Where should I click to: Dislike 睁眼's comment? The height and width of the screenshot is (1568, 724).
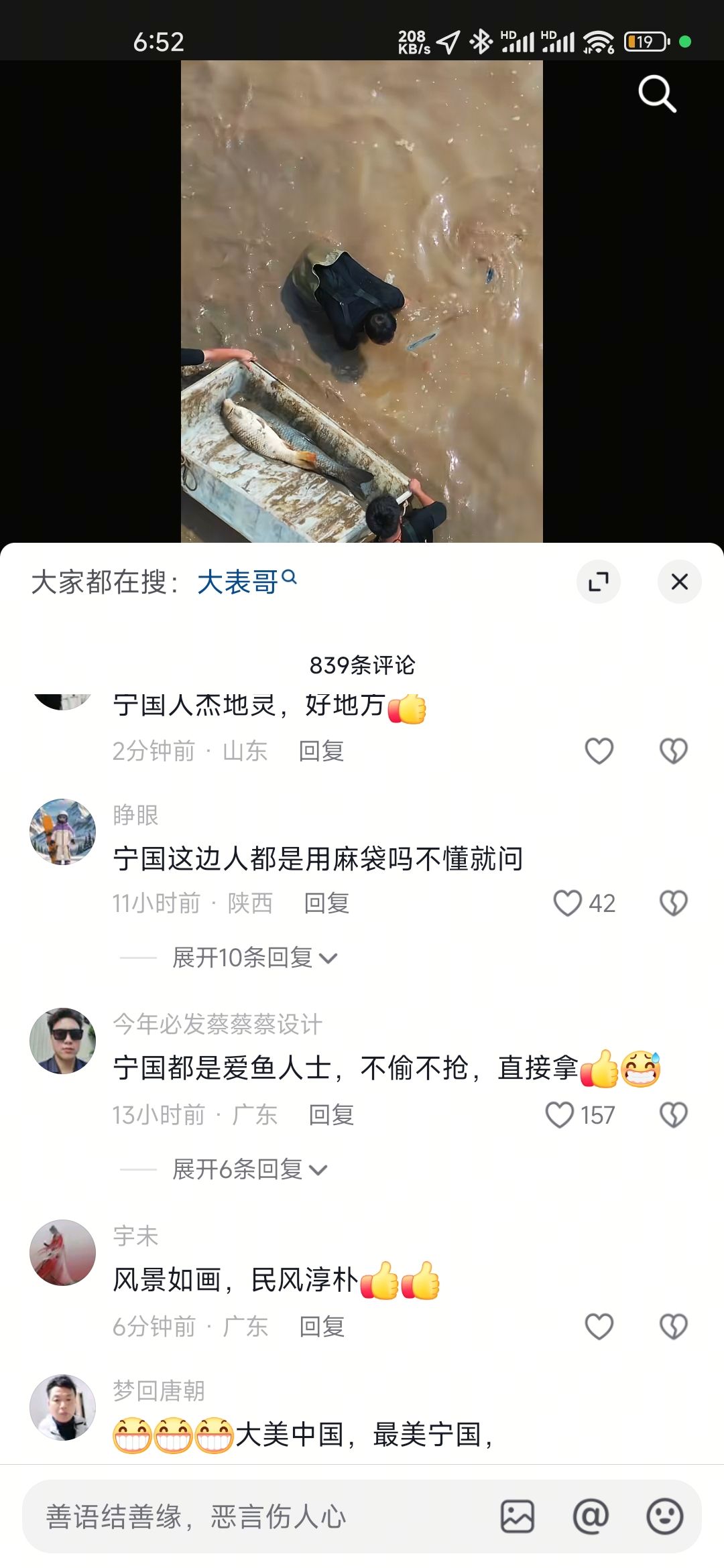coord(673,903)
